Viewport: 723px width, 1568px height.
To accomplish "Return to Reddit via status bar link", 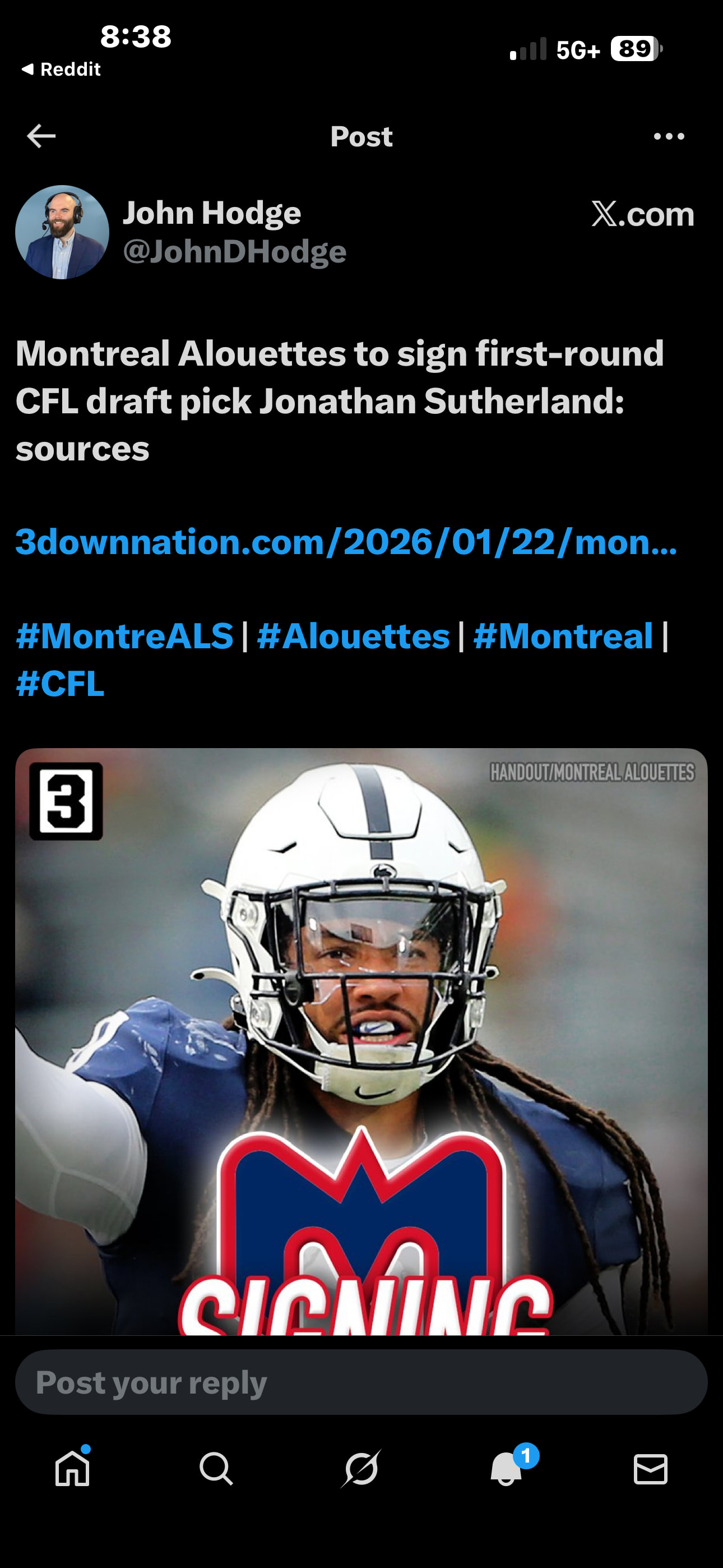I will click(x=61, y=70).
